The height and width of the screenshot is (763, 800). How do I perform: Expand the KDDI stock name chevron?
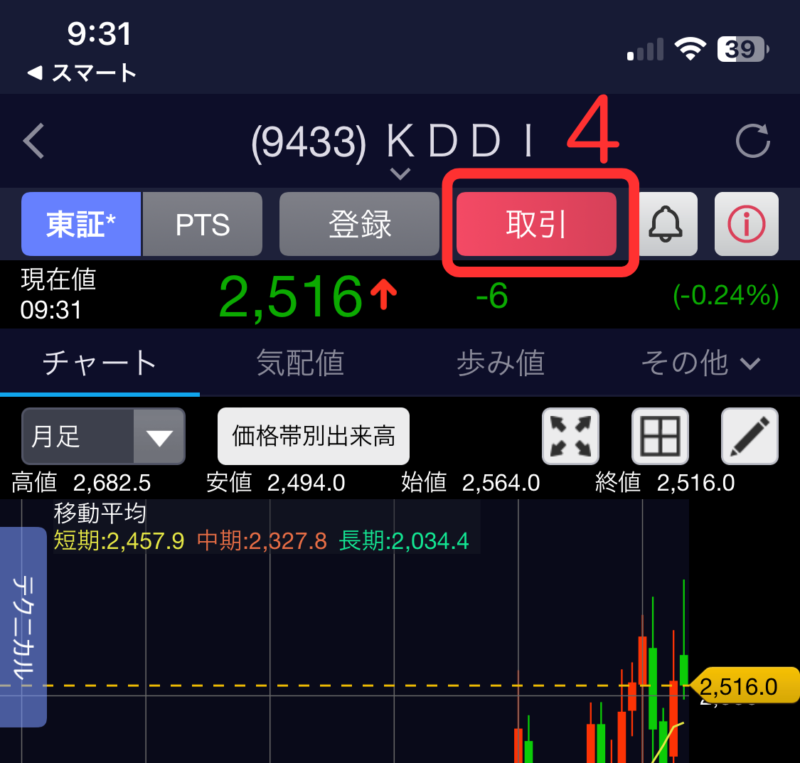pyautogui.click(x=400, y=174)
